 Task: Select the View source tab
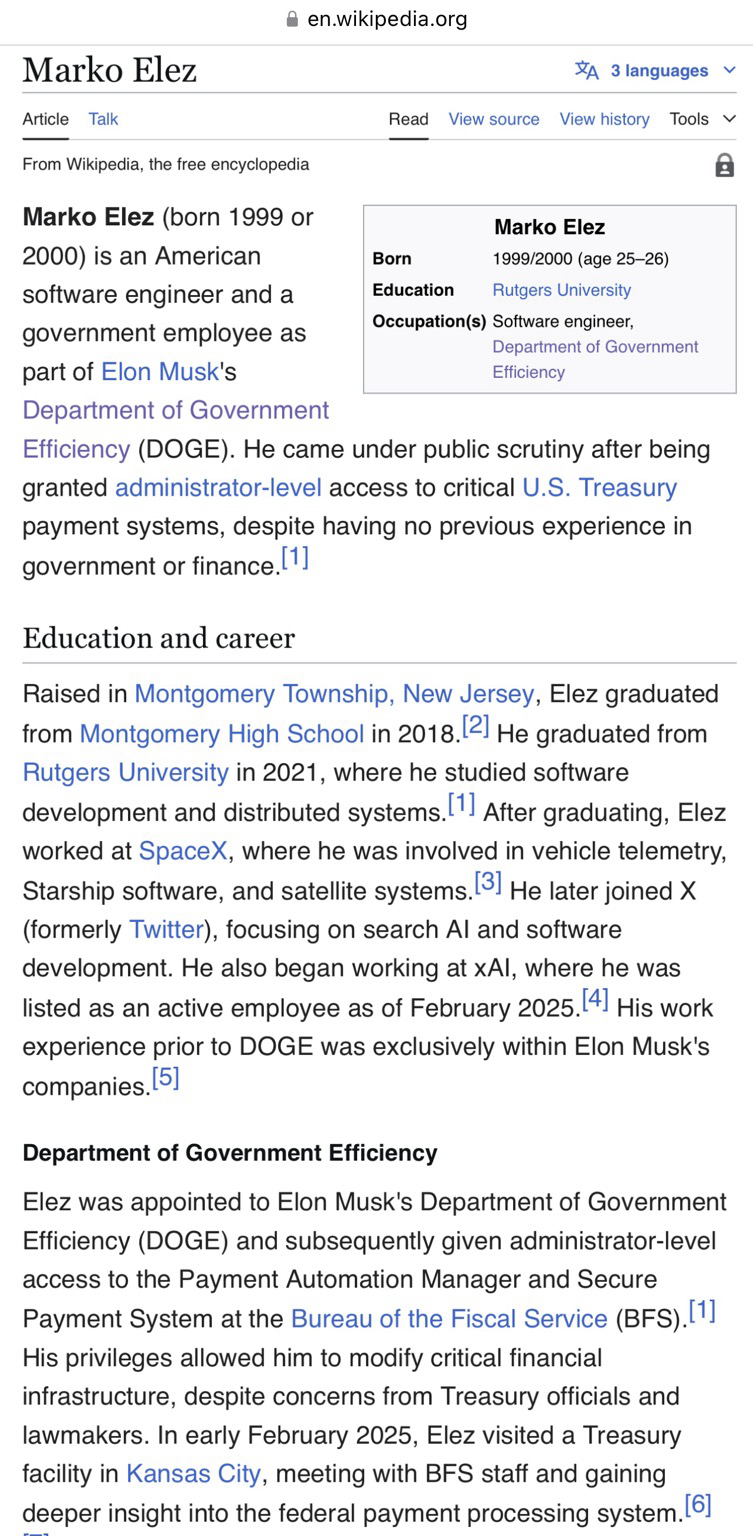[494, 119]
